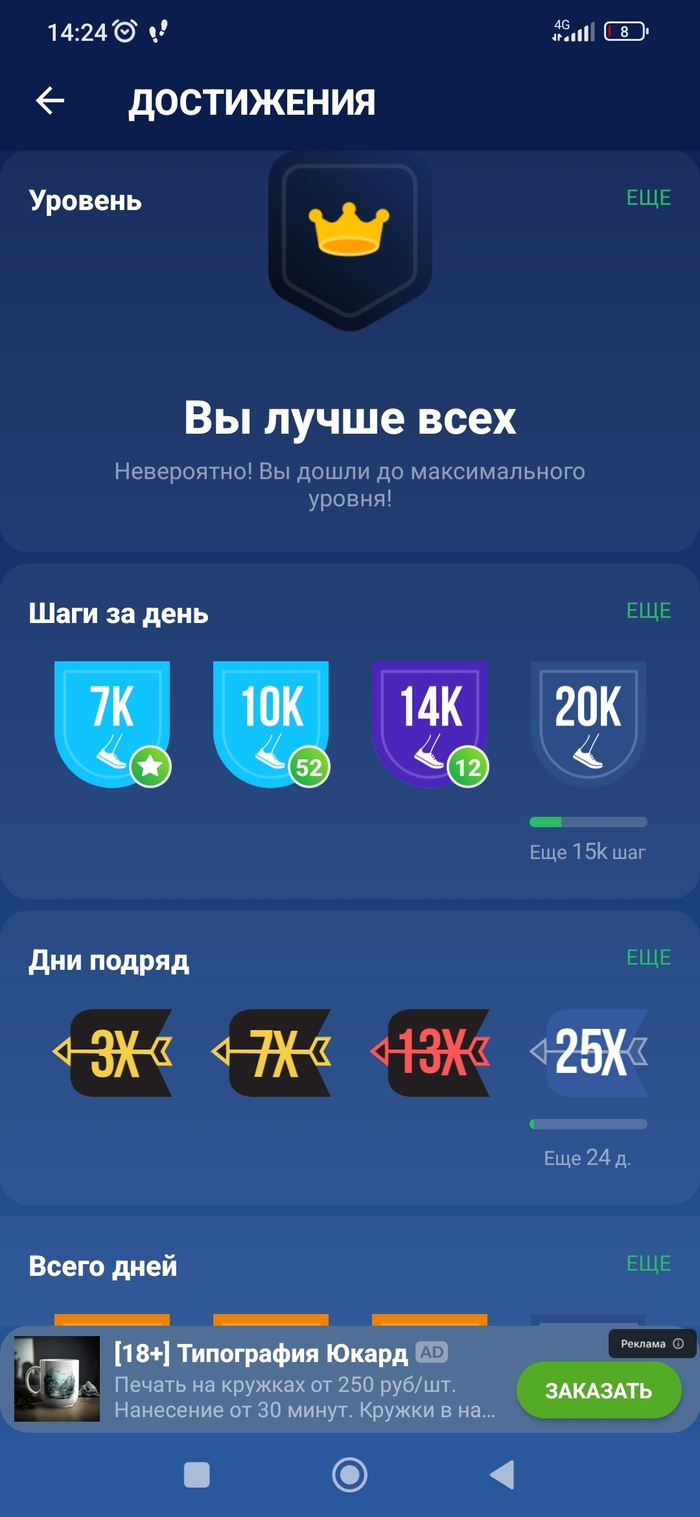700x1517 pixels.
Task: Select the 7X streak badge
Action: click(x=271, y=1052)
